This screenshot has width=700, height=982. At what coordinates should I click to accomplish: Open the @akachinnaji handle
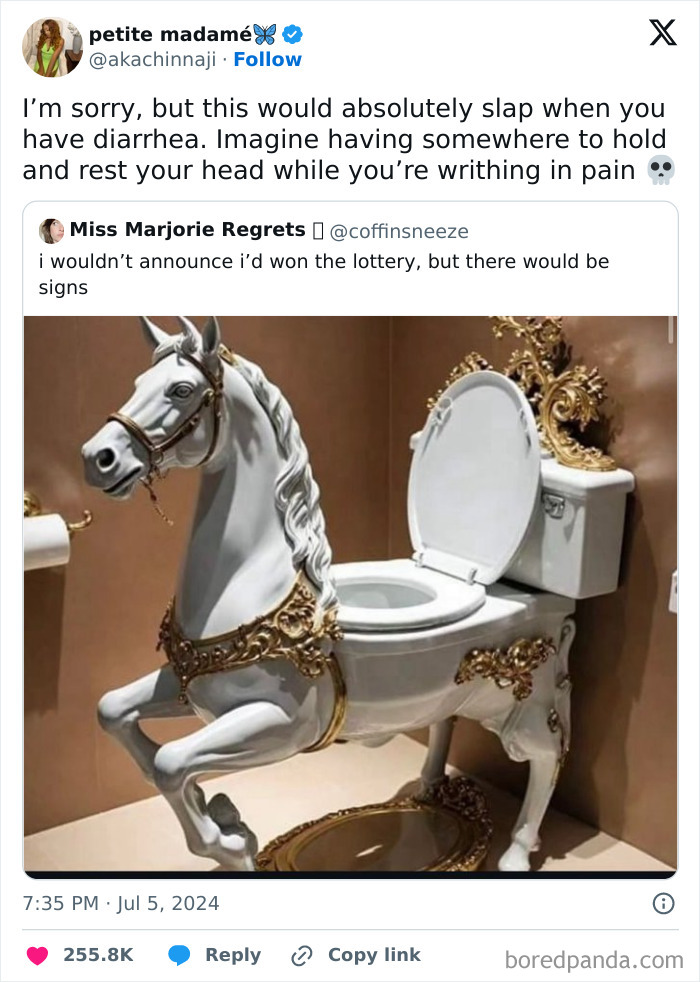click(152, 59)
